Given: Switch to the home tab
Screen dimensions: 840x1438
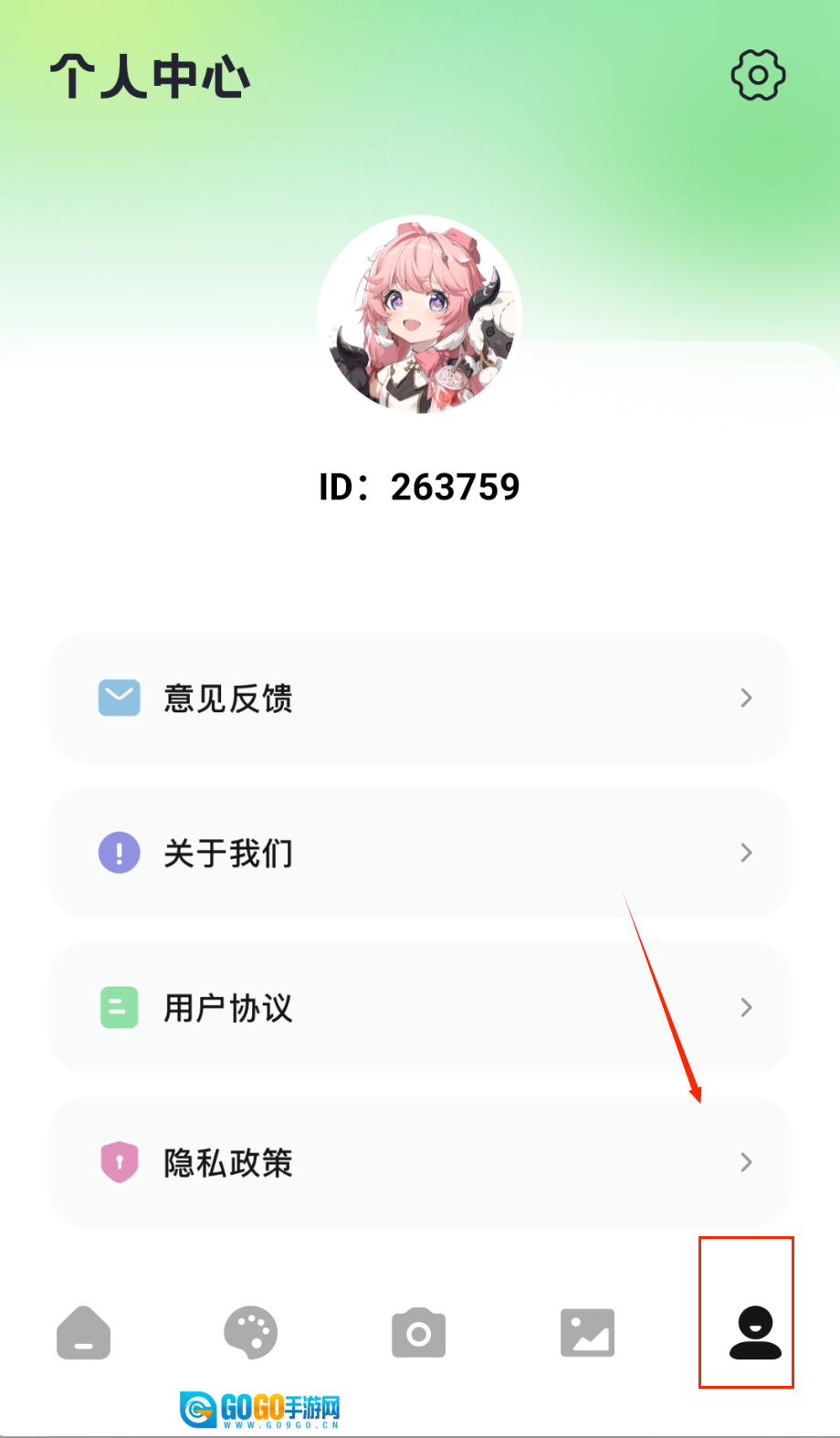Looking at the screenshot, I should pos(83,1333).
